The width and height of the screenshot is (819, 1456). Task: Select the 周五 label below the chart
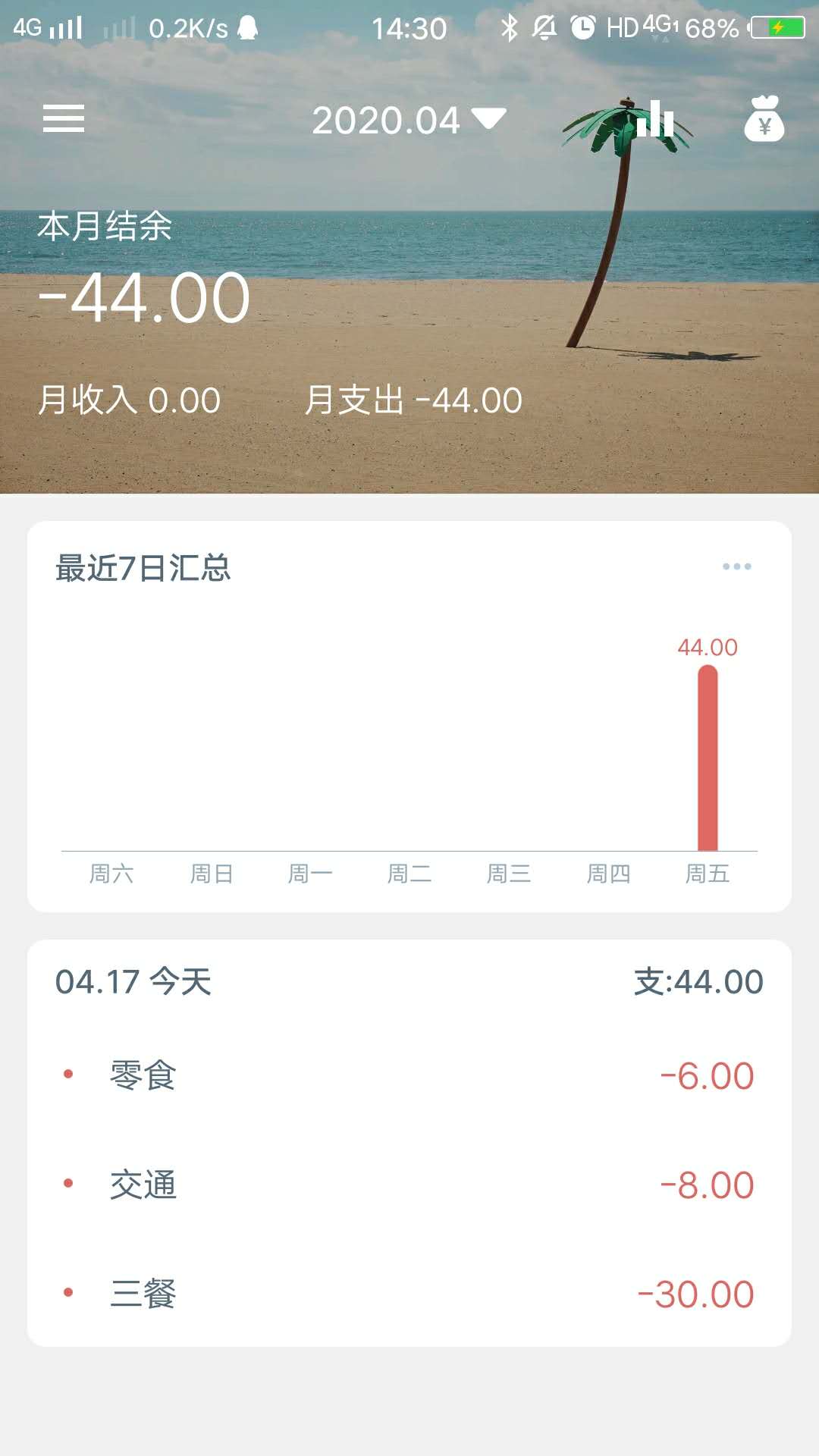(709, 874)
